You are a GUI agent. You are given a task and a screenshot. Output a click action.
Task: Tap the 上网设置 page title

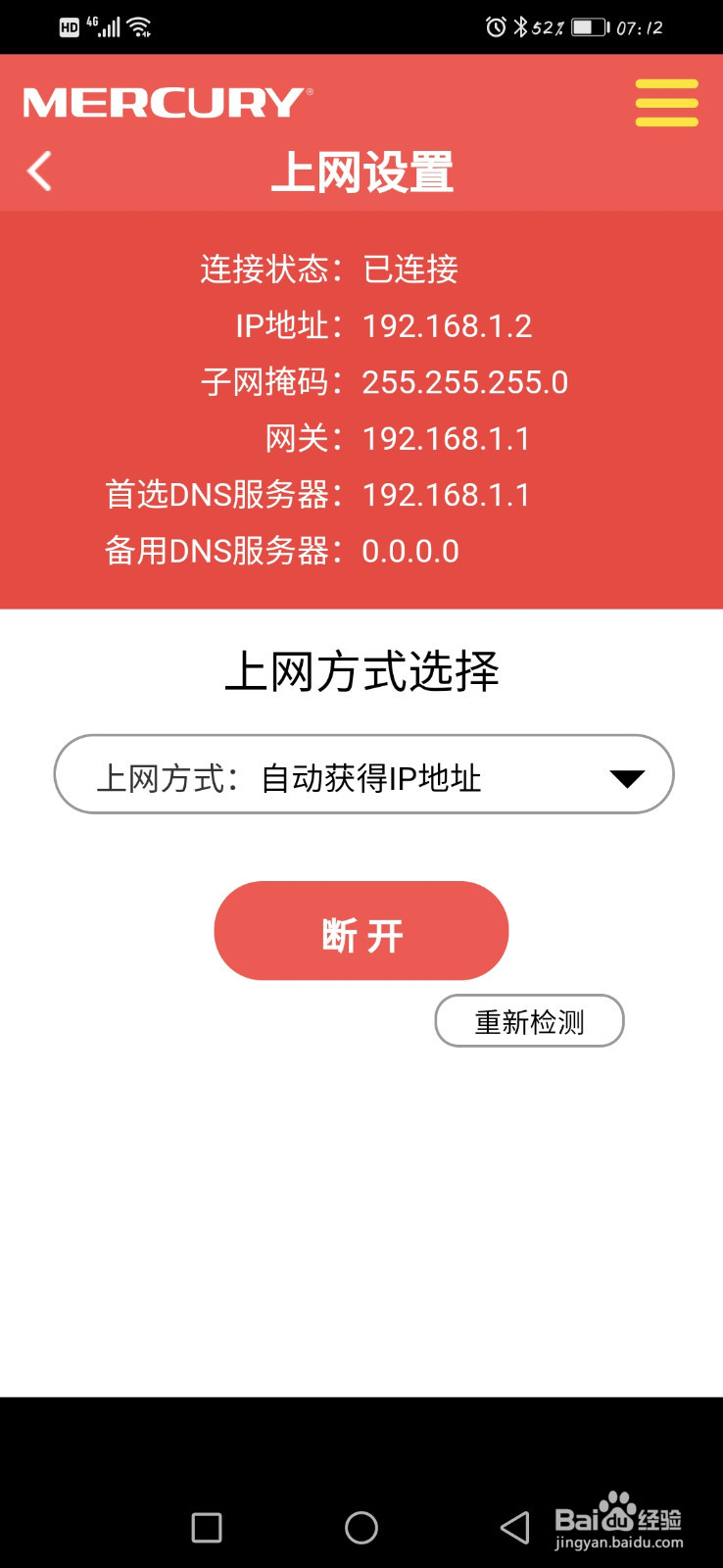362,171
